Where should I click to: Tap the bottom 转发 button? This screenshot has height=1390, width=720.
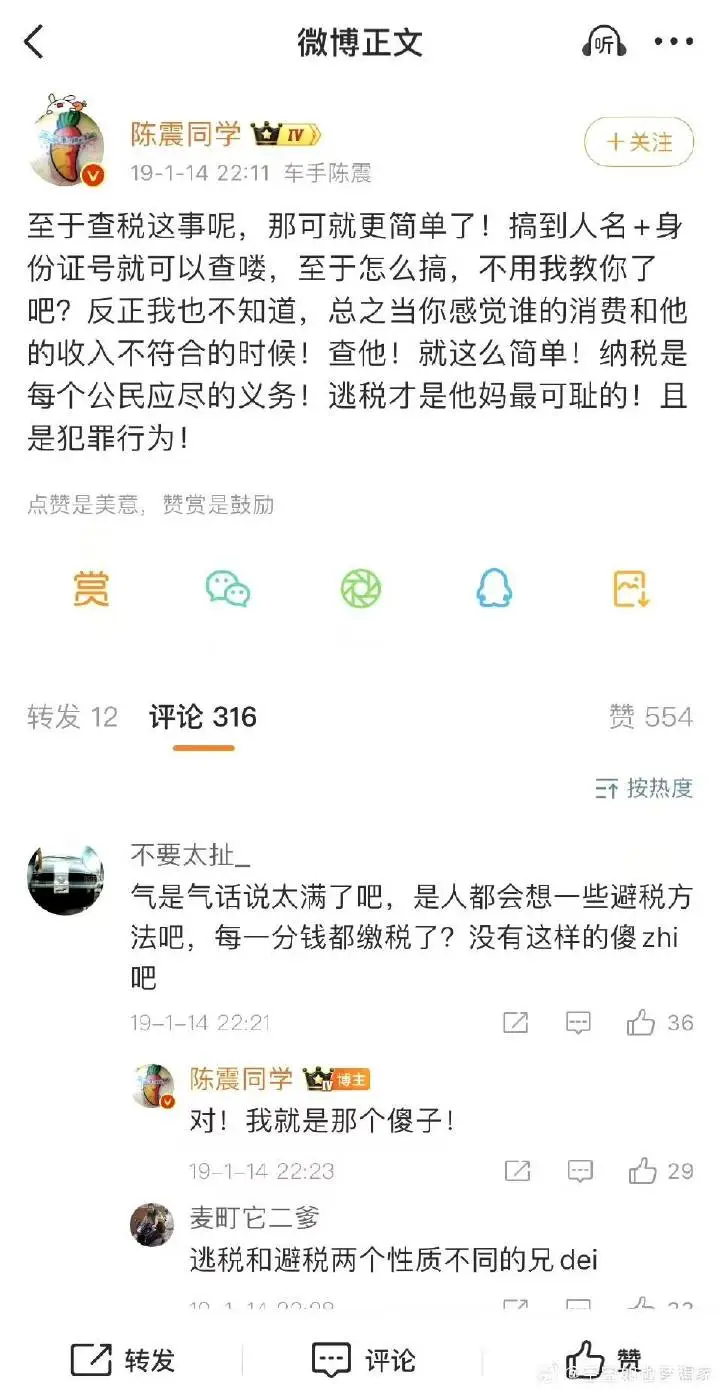click(123, 1359)
